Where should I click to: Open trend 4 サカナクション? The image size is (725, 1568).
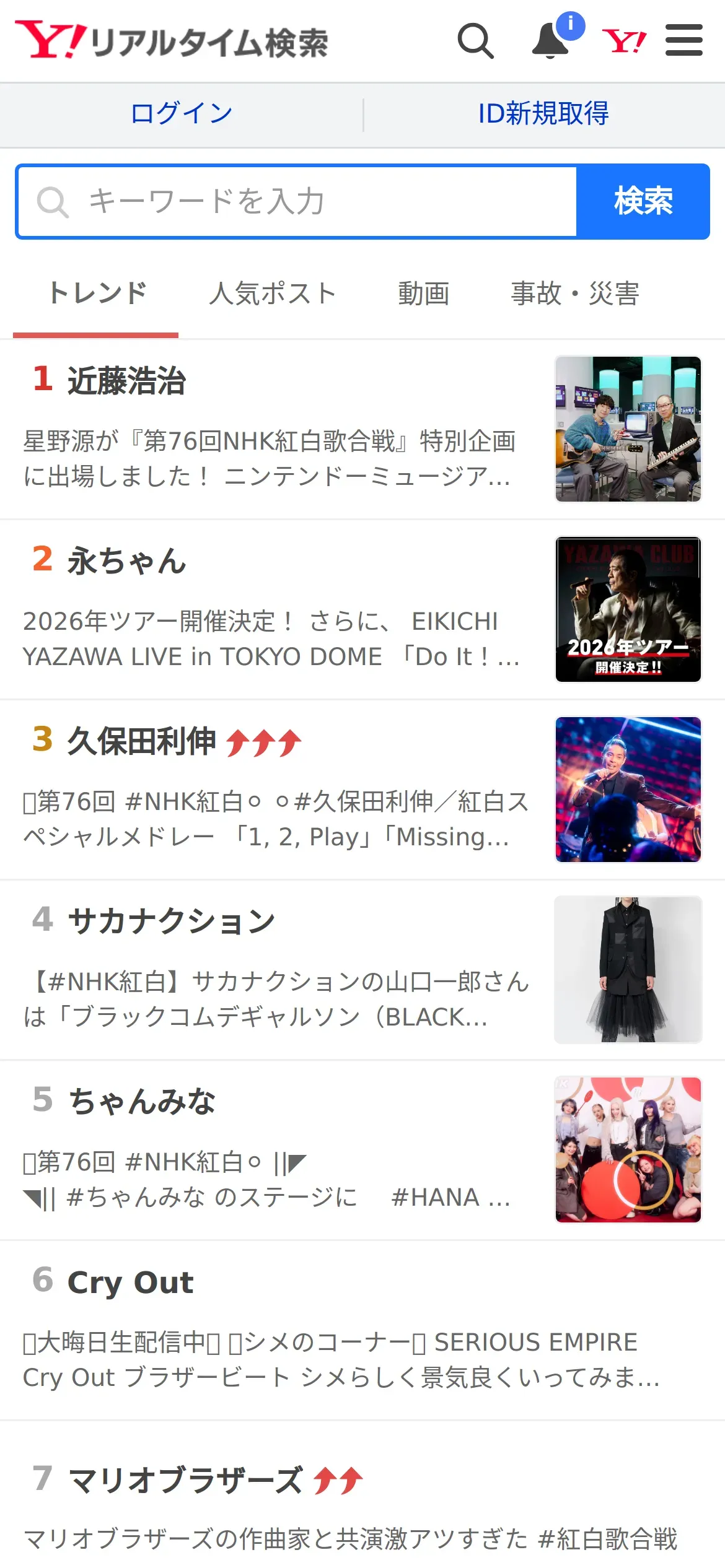click(171, 921)
